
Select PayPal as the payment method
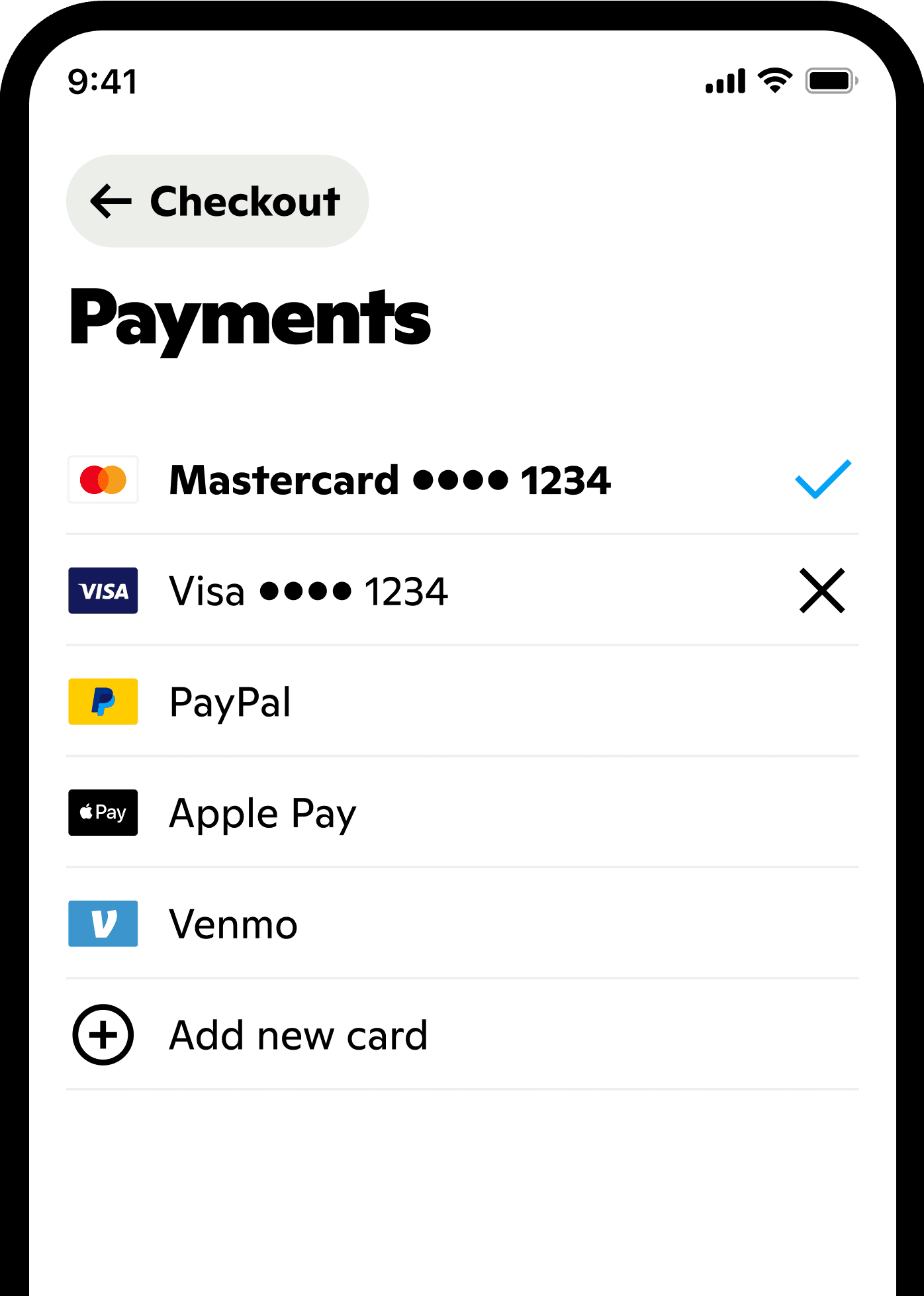230,702
